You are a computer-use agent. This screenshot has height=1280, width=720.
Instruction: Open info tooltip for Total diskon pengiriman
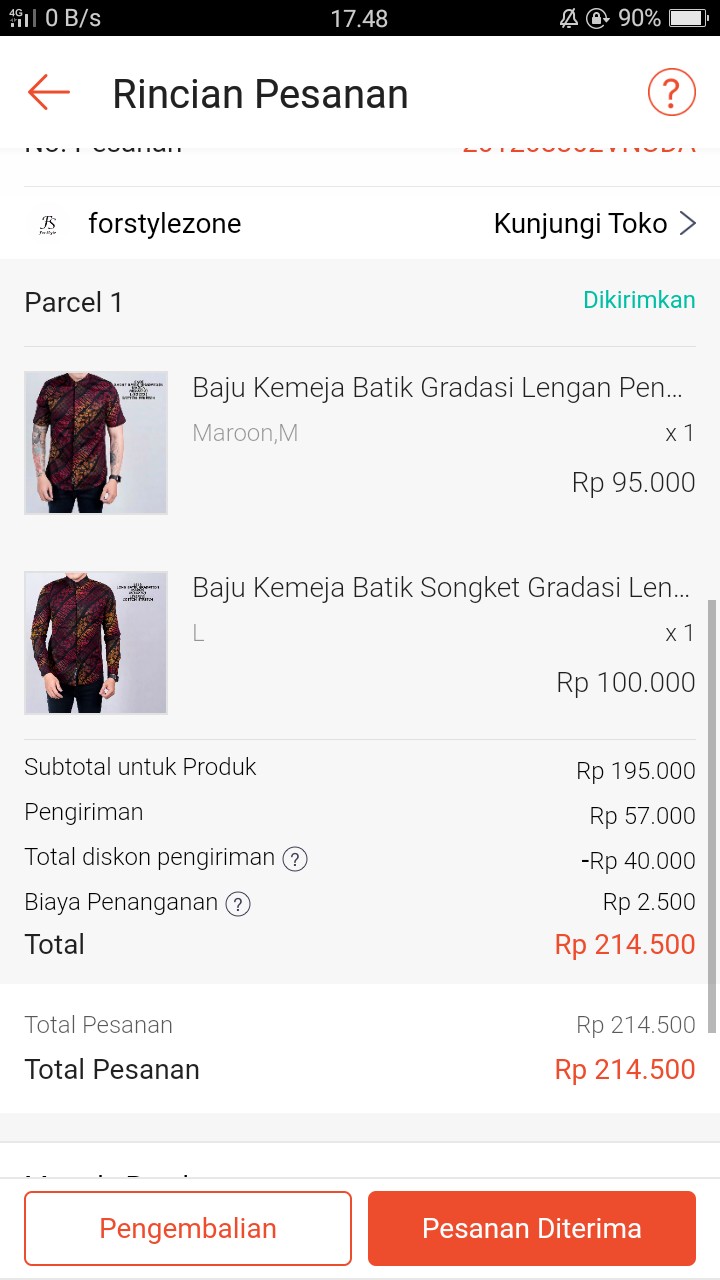pyautogui.click(x=295, y=859)
